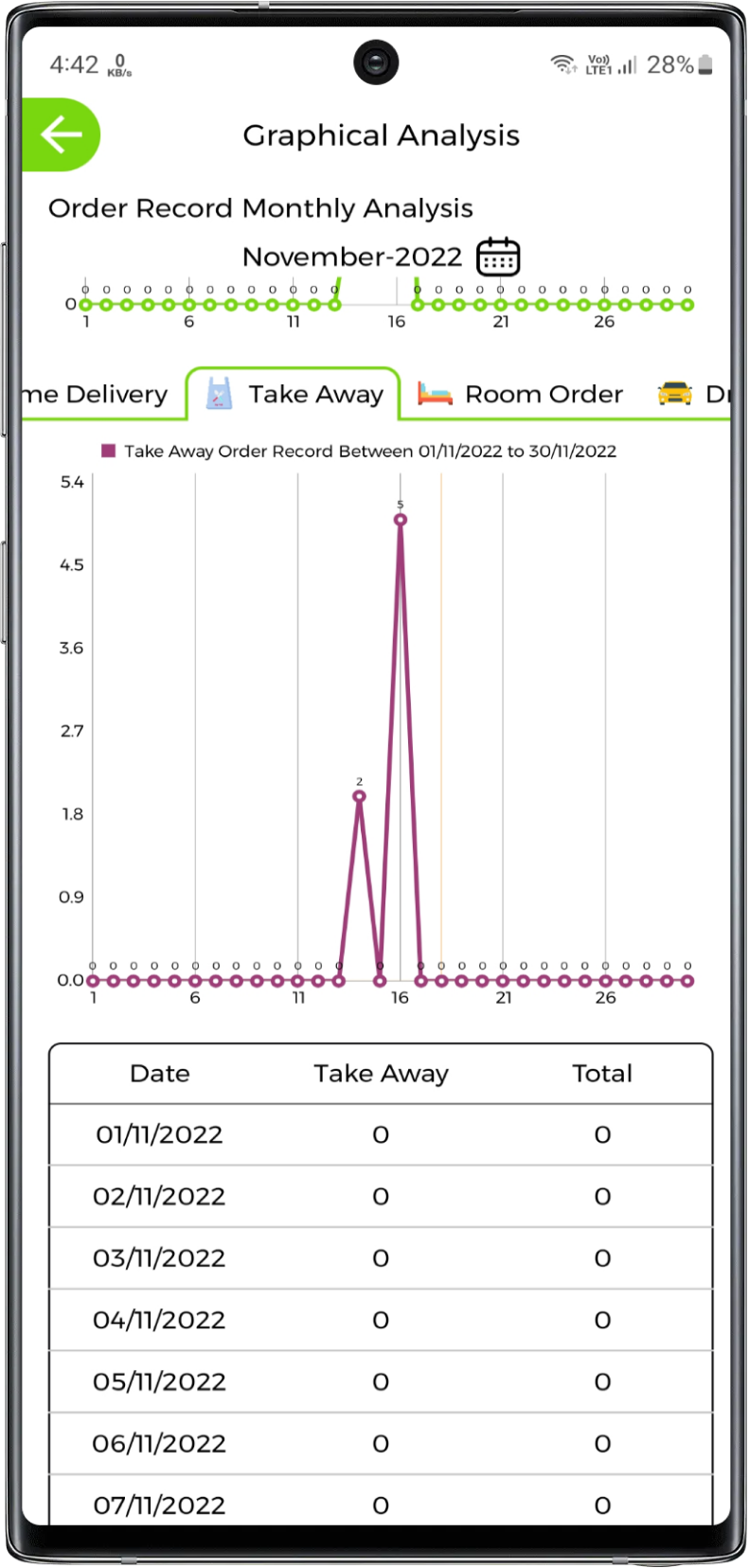Screen dimensions: 749x1568
Task: Go back using the green arrow
Action: pos(61,134)
